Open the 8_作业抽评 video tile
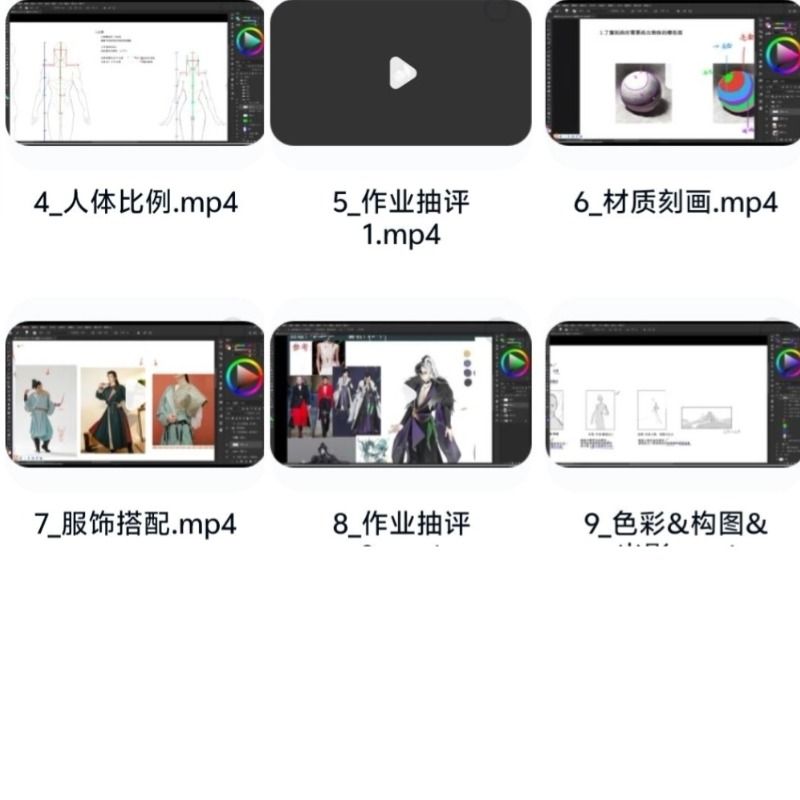This screenshot has height=800, width=800. click(401, 394)
